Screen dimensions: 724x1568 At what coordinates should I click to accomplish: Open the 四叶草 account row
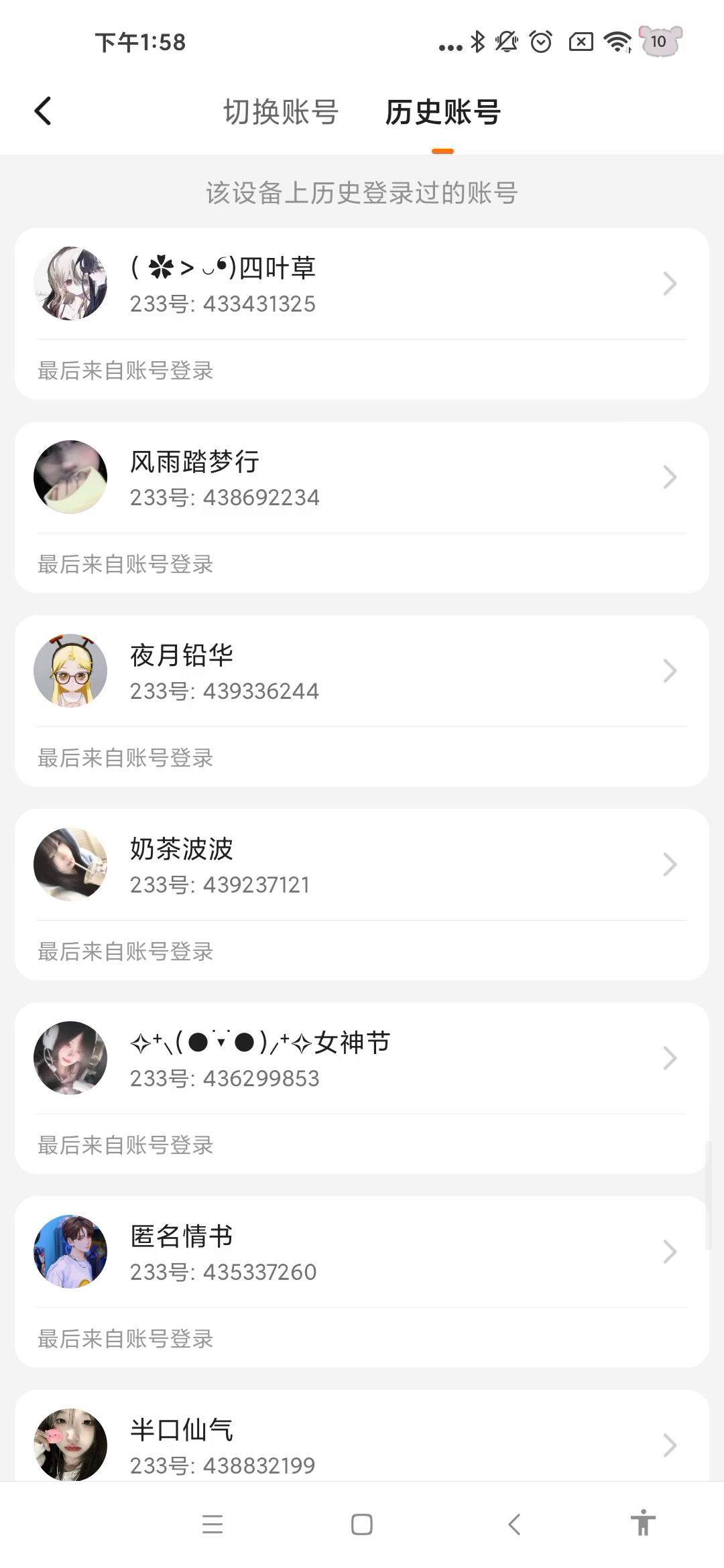coord(361,284)
